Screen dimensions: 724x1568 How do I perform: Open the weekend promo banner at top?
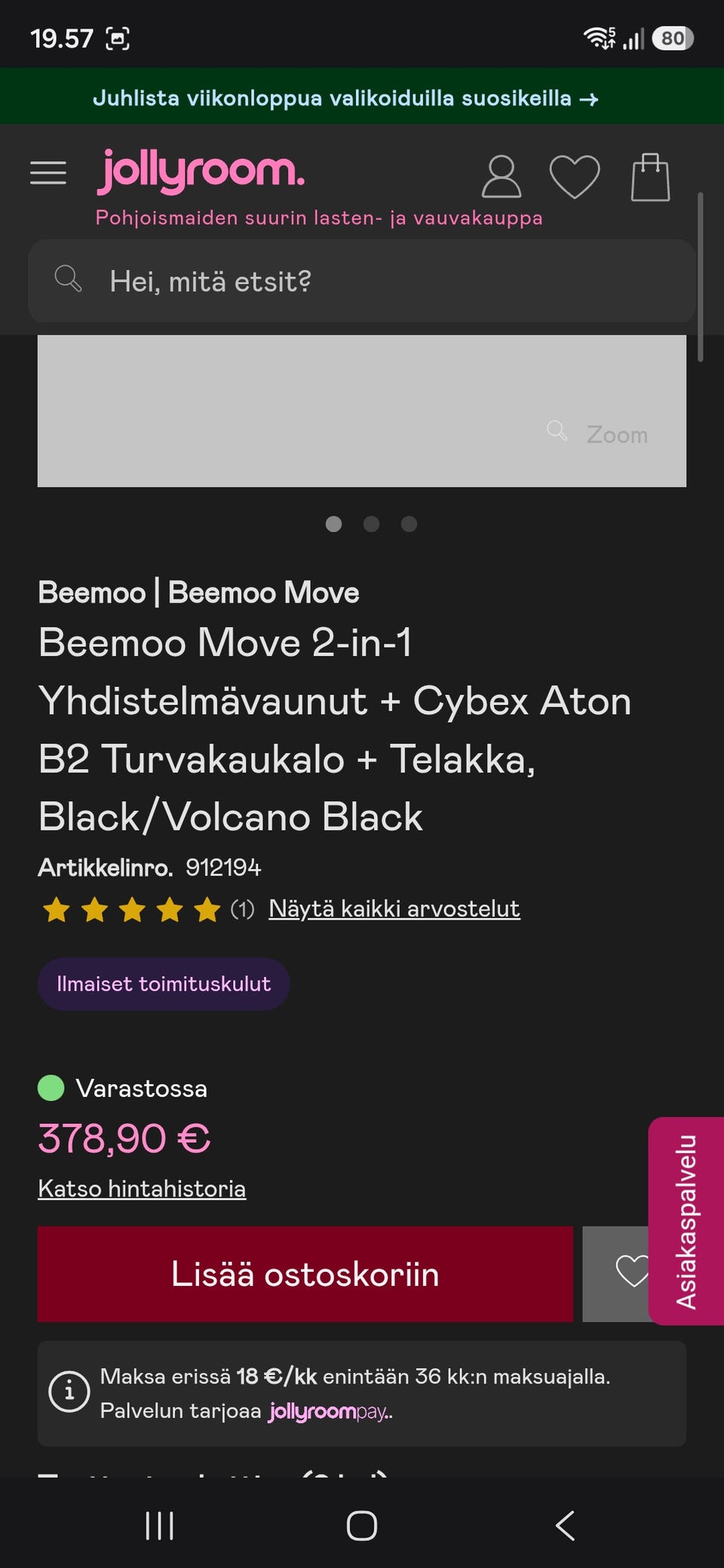[345, 98]
